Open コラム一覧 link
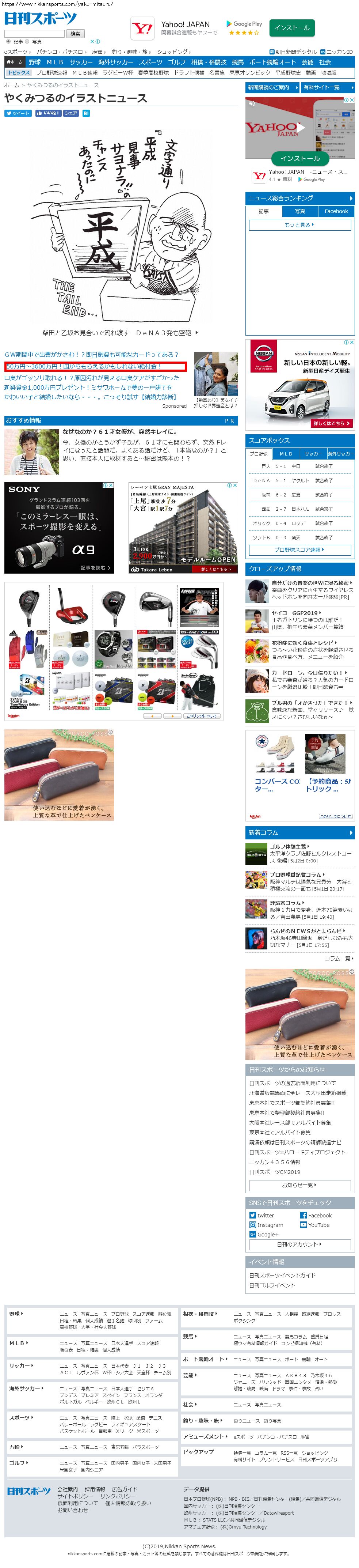 338,958
